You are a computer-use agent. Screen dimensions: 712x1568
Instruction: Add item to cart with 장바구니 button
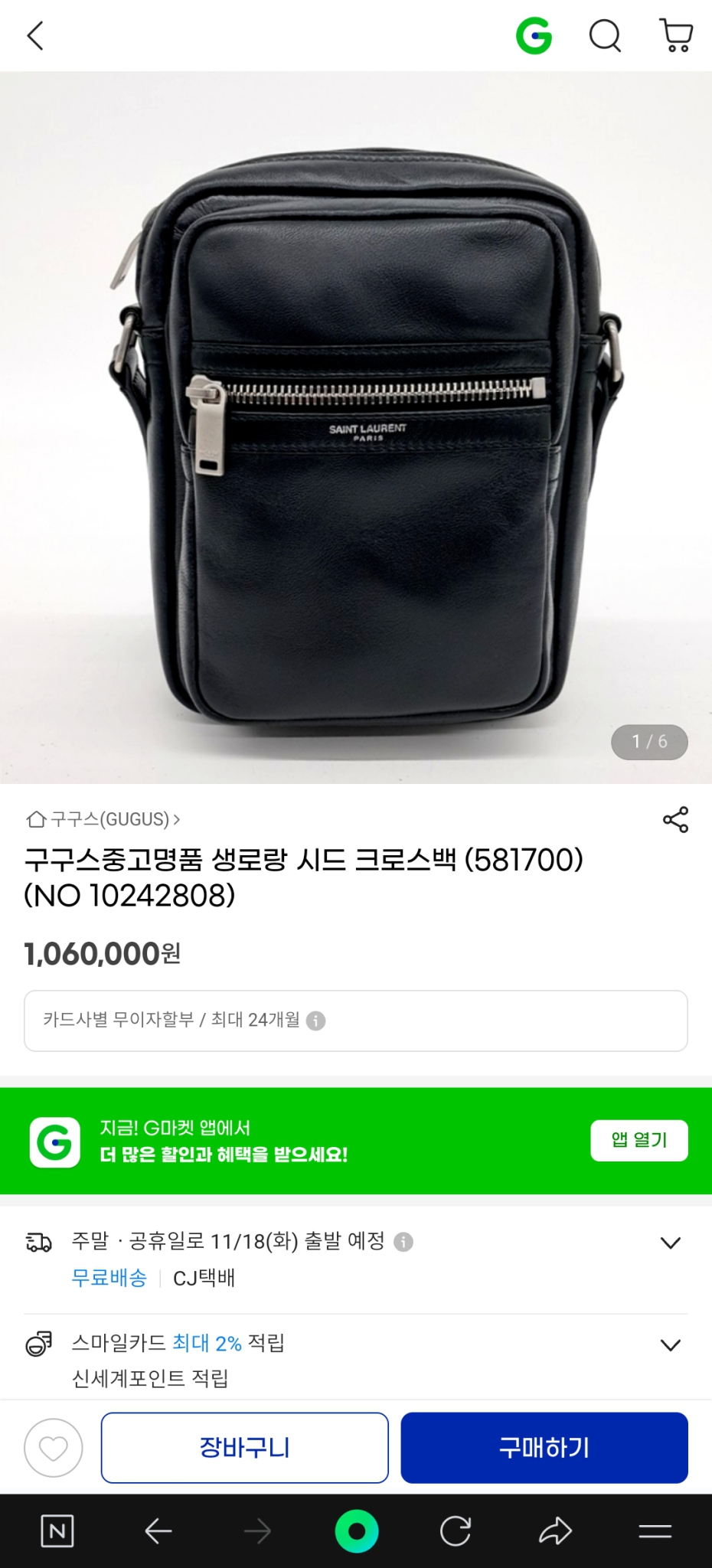coord(244,1447)
